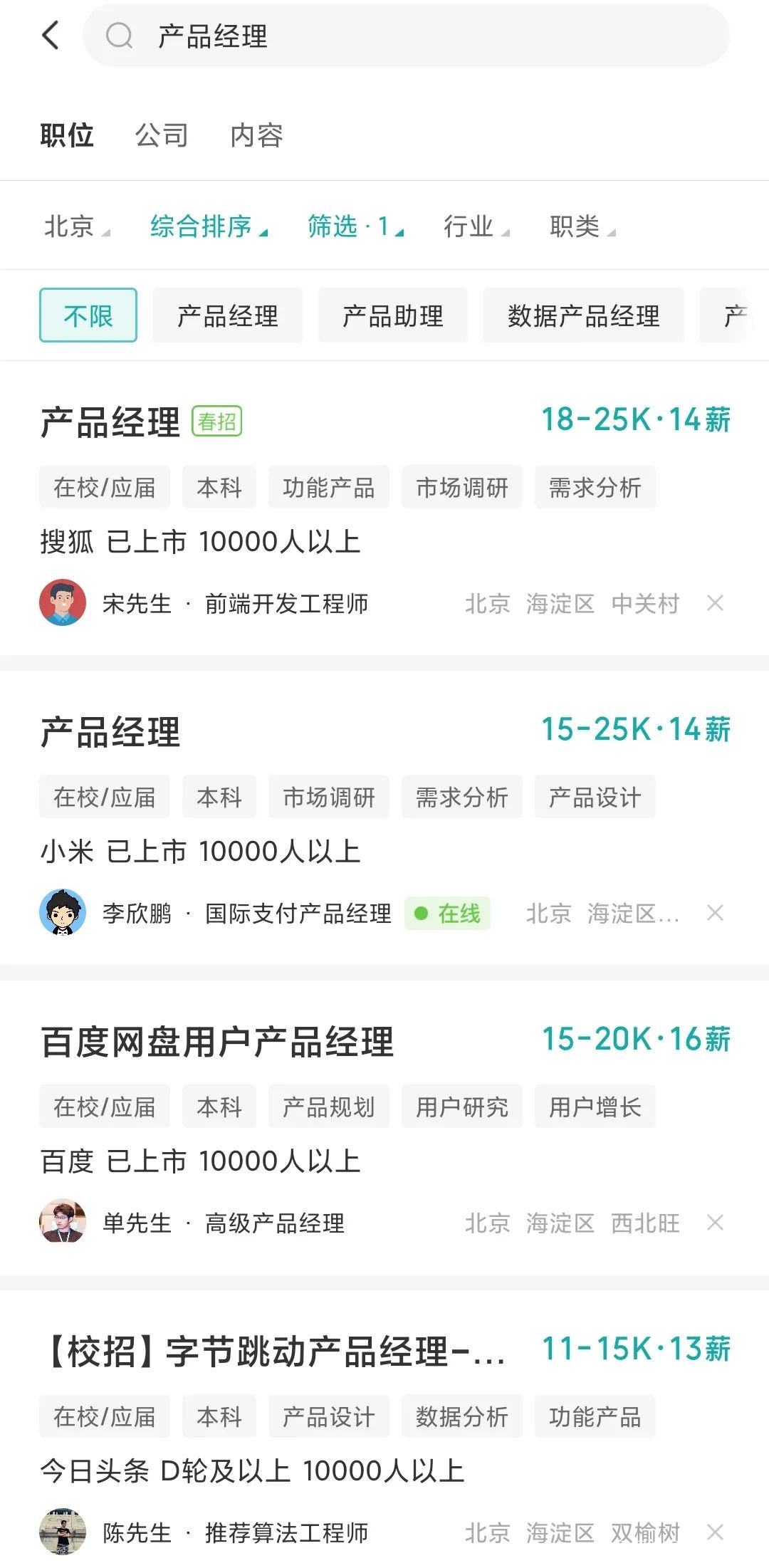Select the 不限 chip

[x=88, y=315]
